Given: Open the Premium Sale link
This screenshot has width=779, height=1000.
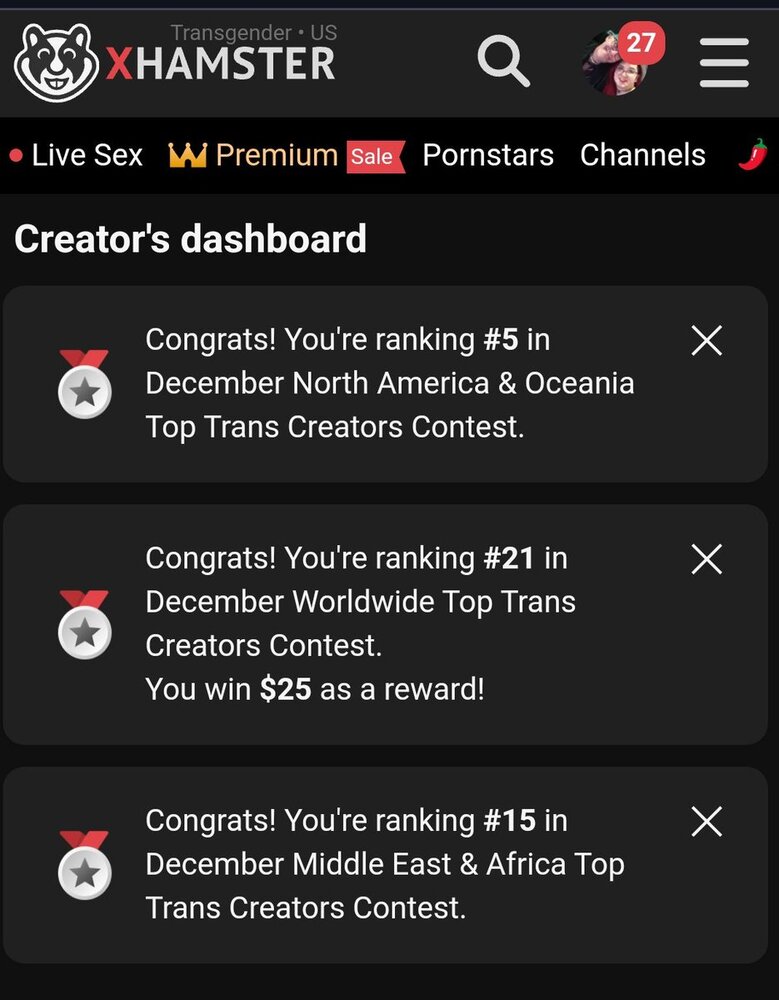Looking at the screenshot, I should tap(285, 156).
